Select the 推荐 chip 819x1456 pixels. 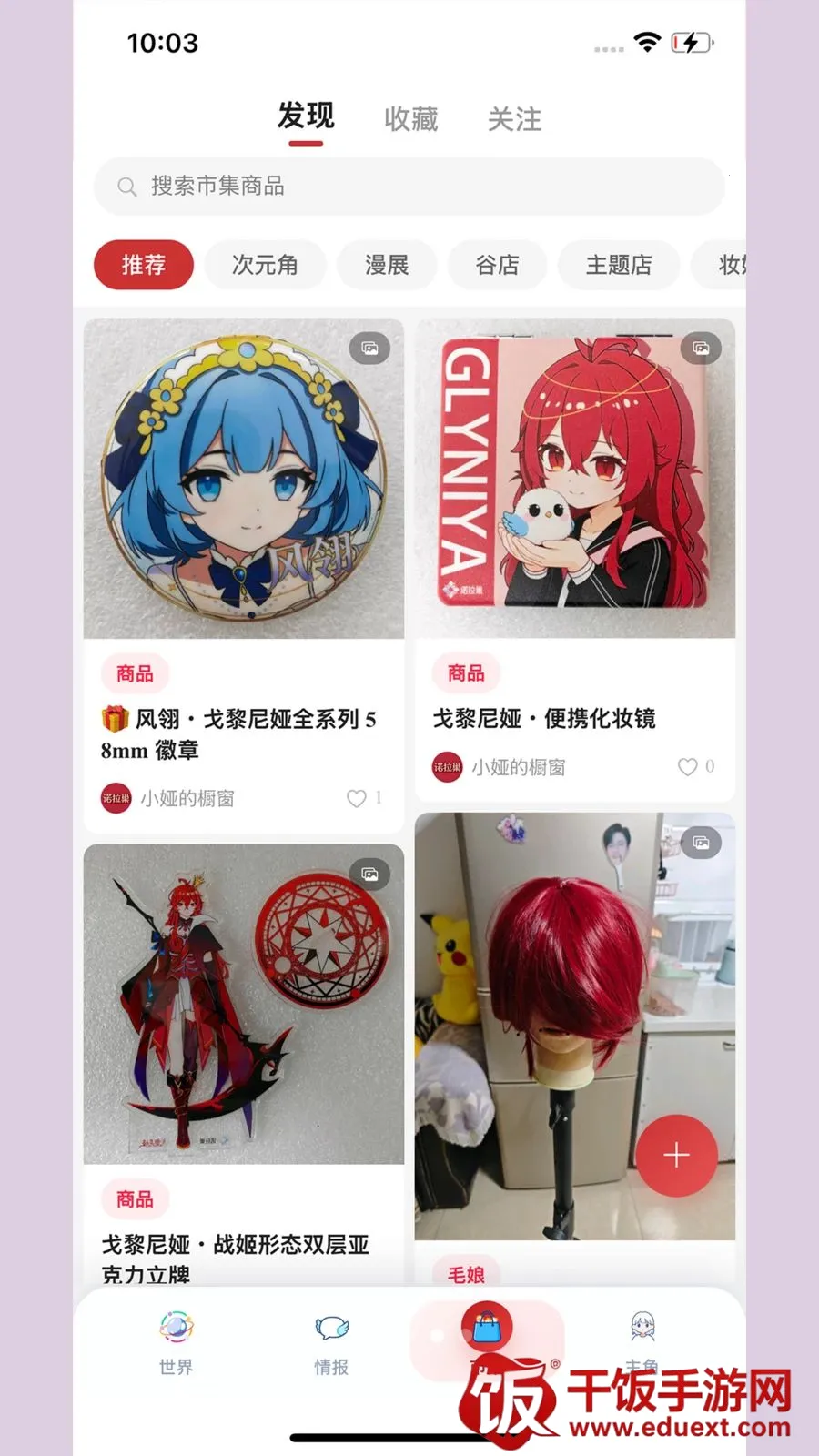pos(144,265)
